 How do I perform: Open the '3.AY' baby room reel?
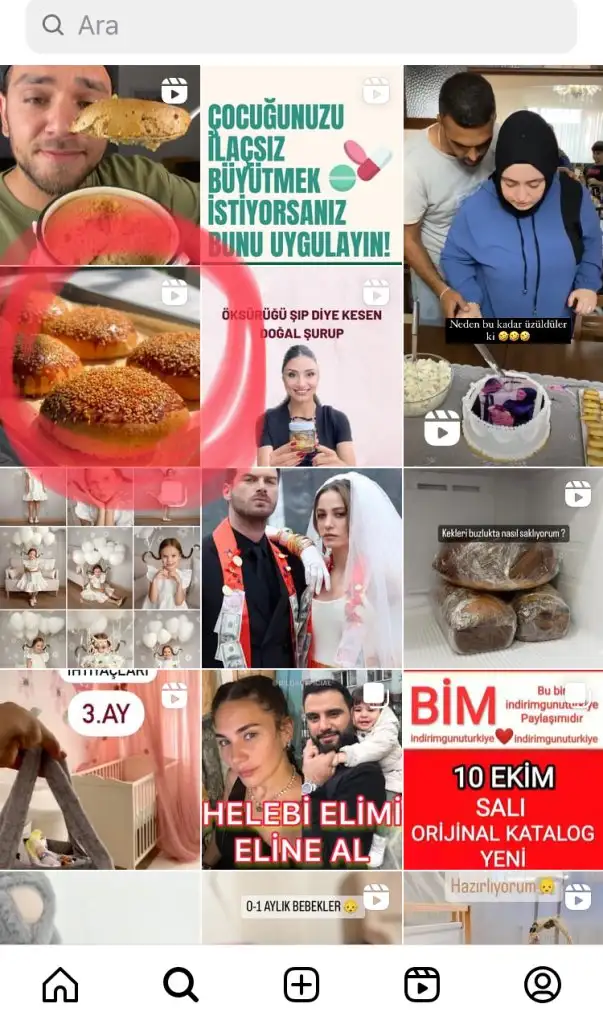tap(100, 769)
